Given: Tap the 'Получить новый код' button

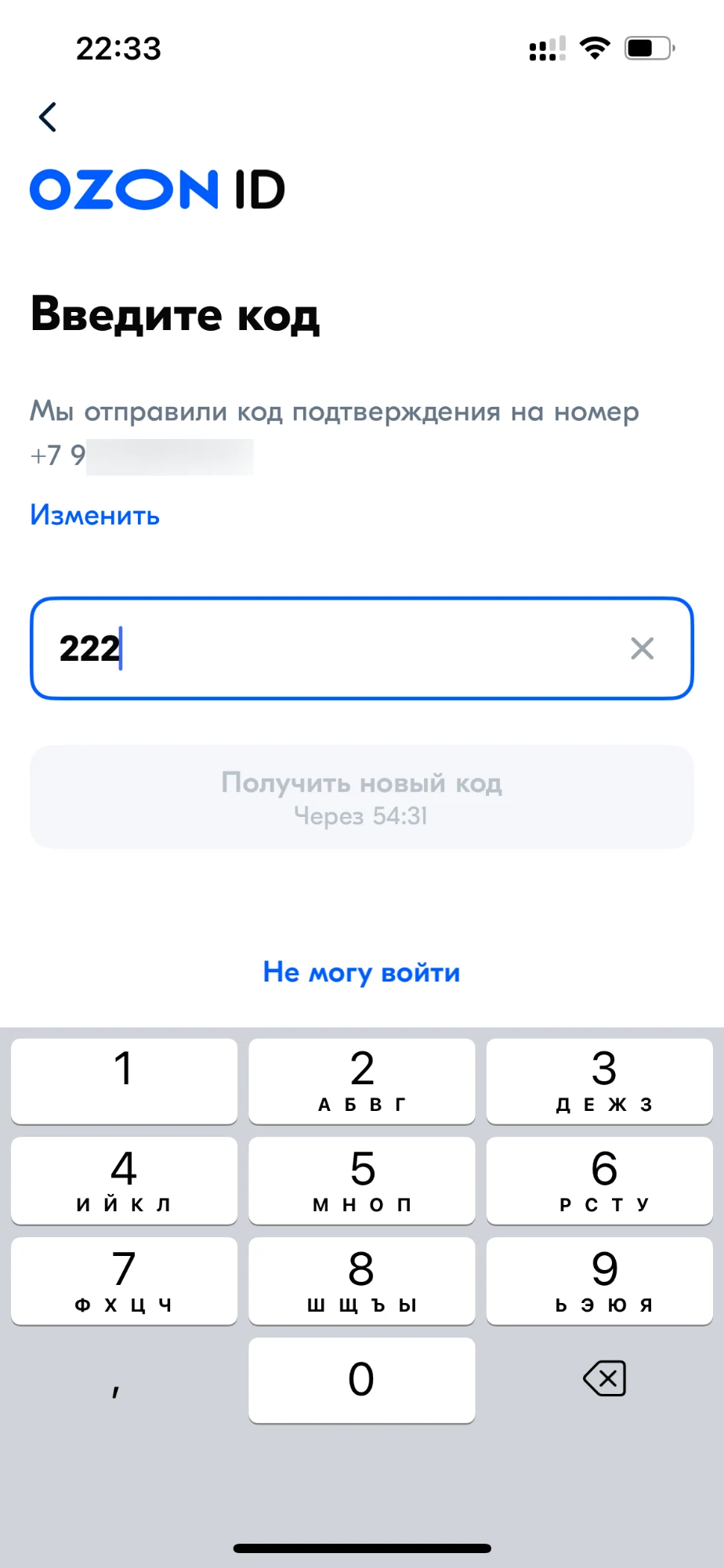Looking at the screenshot, I should point(361,797).
